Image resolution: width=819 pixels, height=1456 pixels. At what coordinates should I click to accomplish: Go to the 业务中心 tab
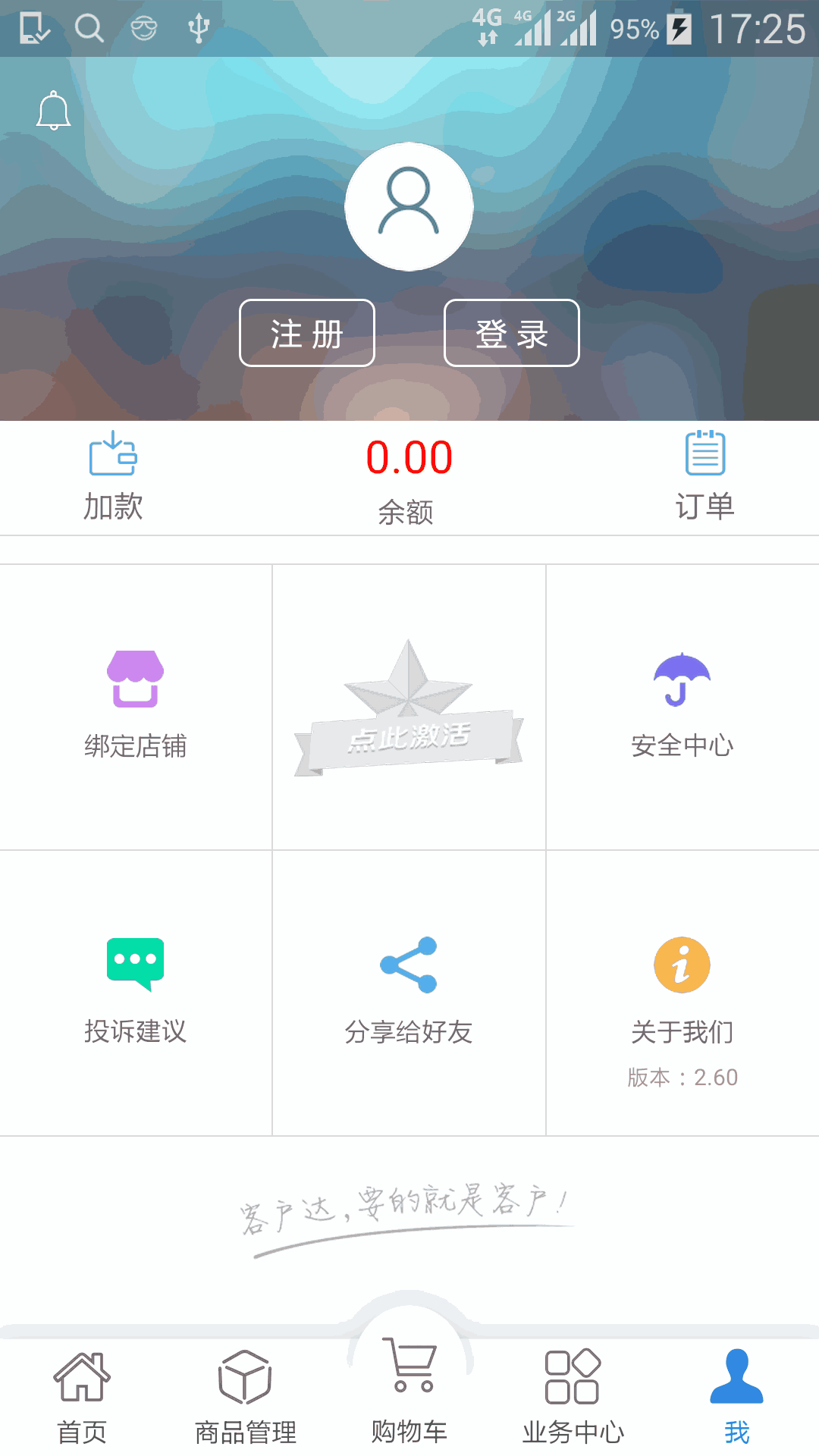[573, 1397]
